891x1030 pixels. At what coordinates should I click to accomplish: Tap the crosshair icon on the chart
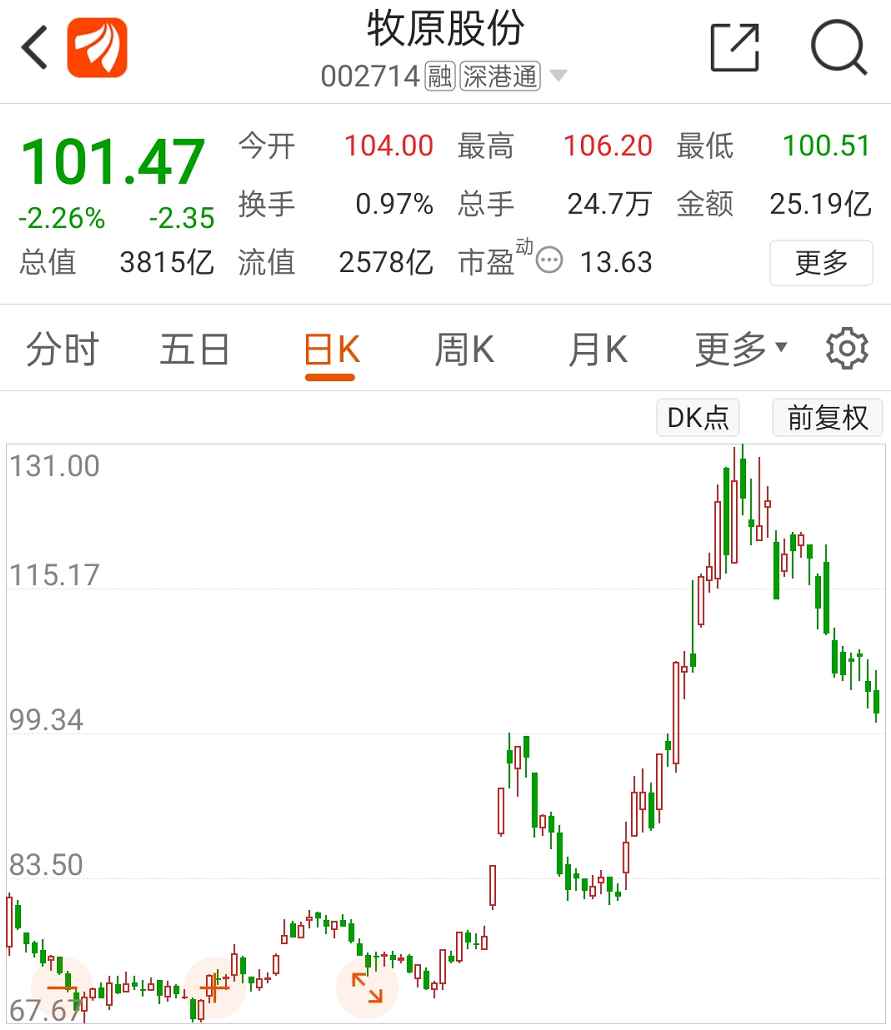(x=214, y=986)
